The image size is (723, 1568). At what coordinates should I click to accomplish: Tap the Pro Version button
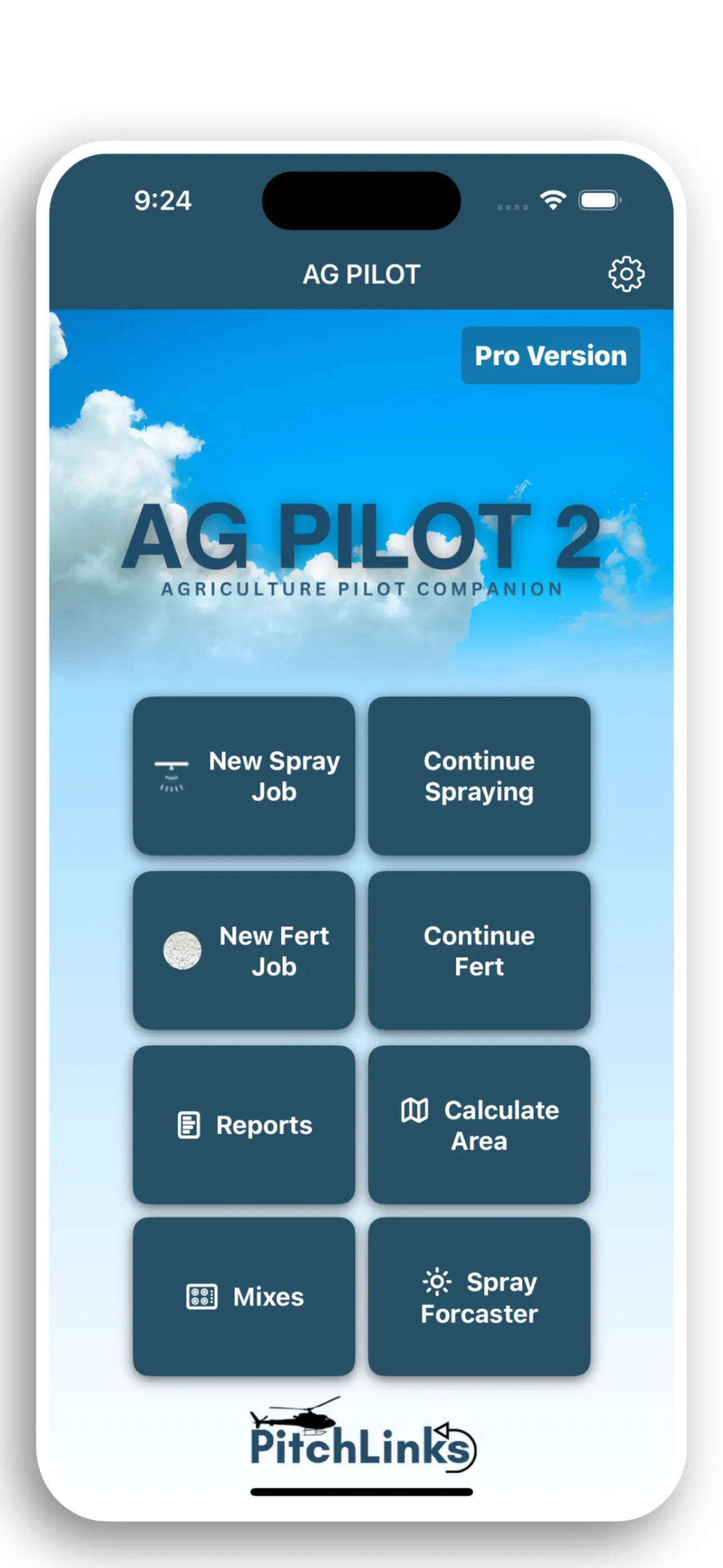click(550, 356)
